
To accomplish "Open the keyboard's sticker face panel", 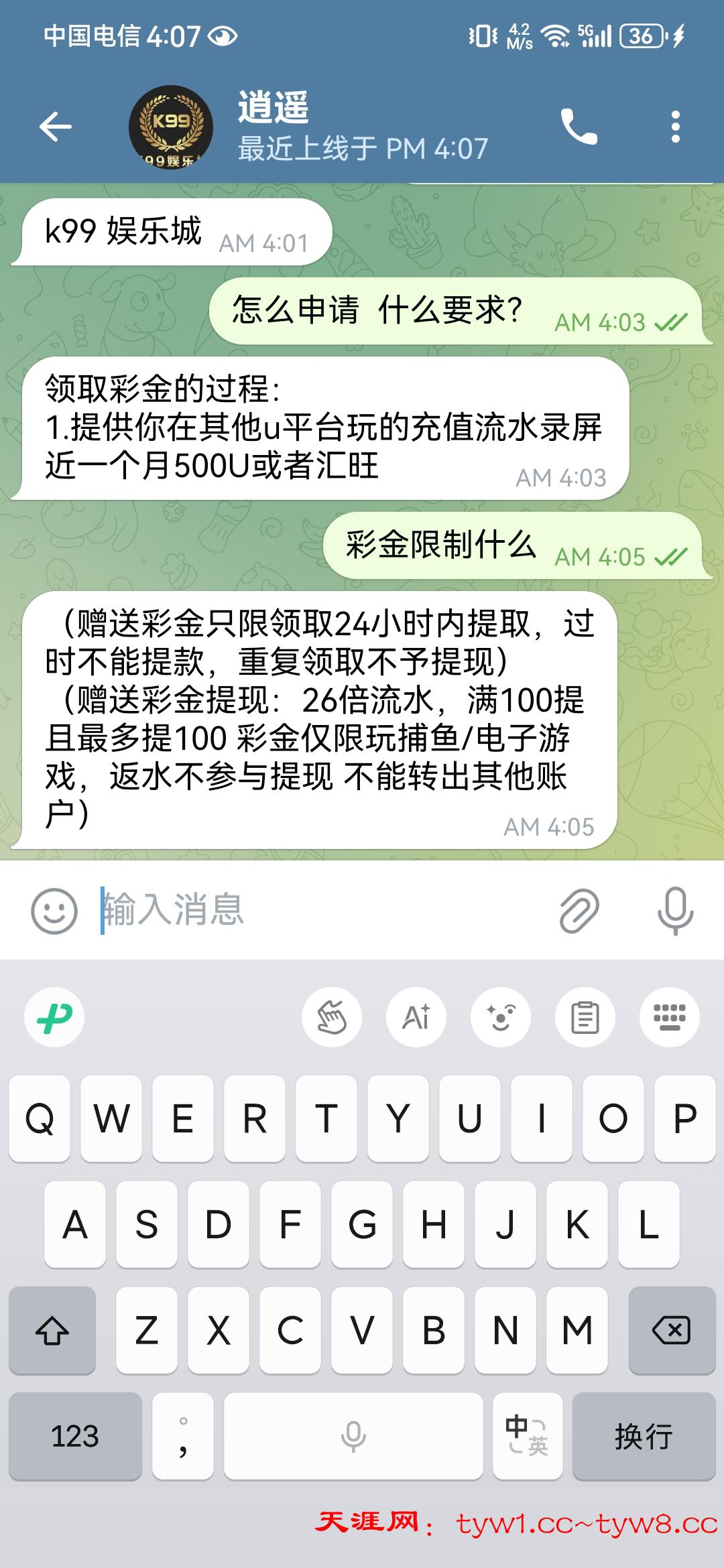I will pos(501,1017).
